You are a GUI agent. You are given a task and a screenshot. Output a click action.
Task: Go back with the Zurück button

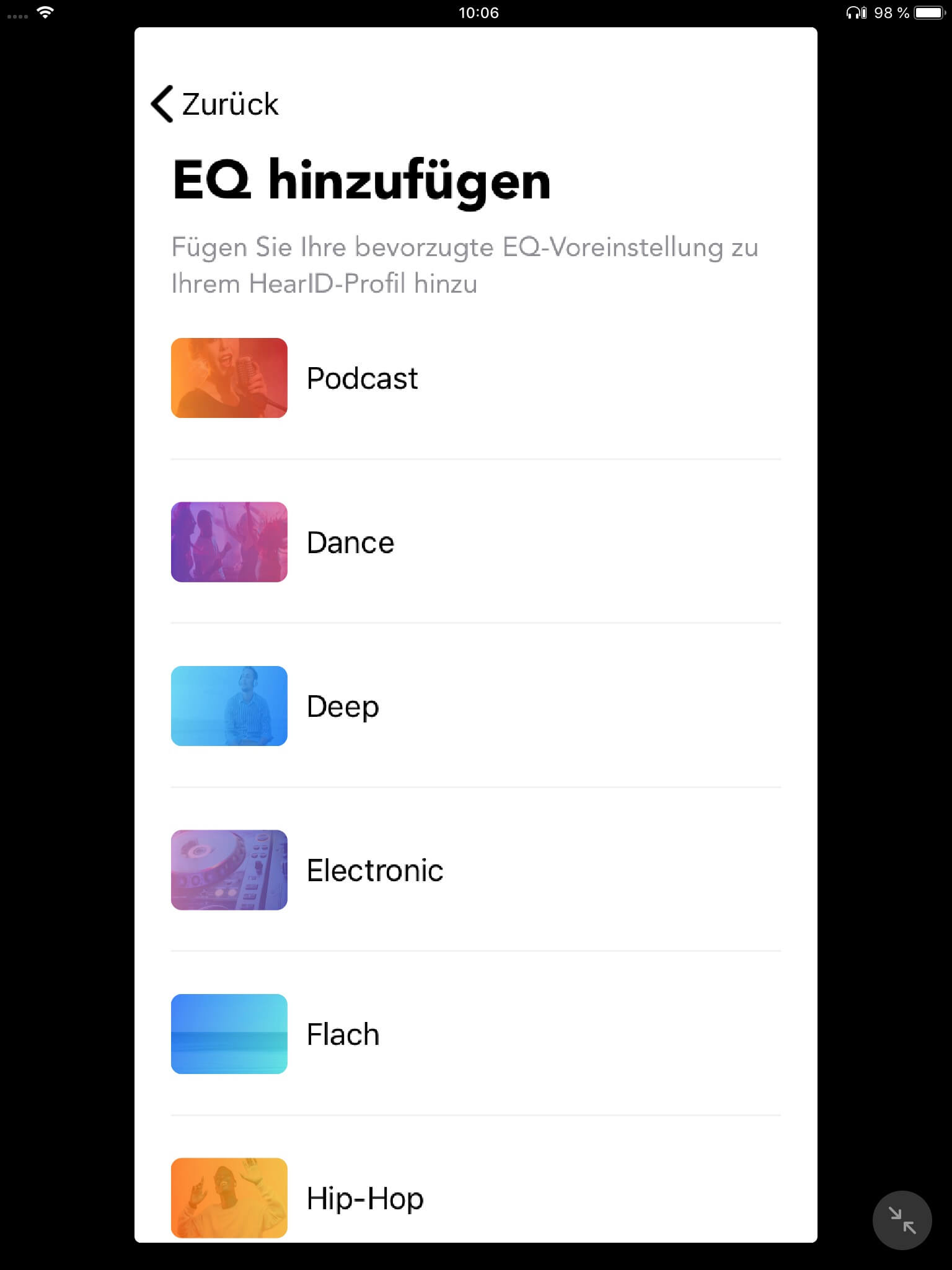point(214,104)
